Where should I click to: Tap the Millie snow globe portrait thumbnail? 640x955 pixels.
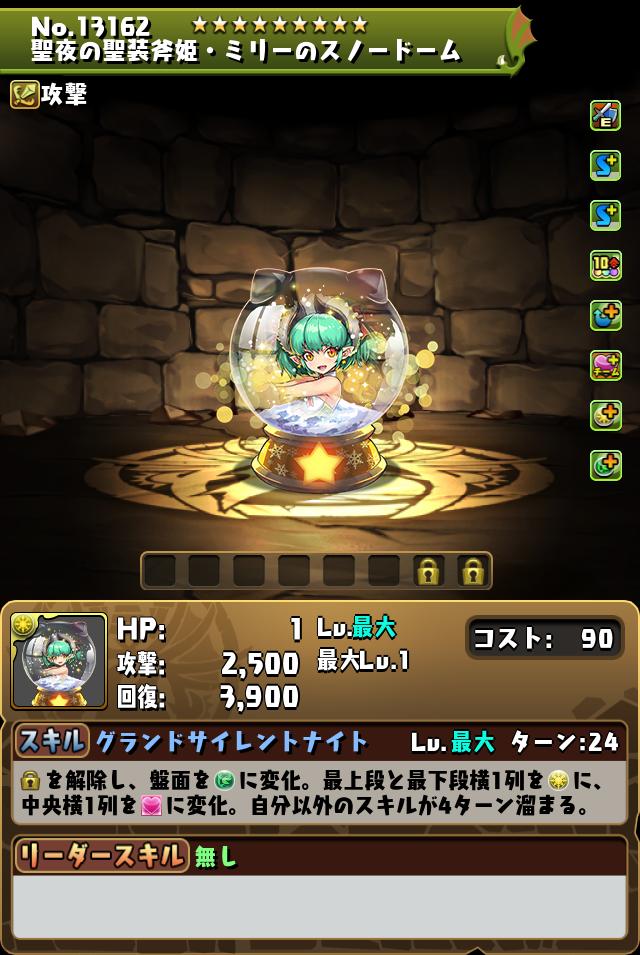pyautogui.click(x=58, y=661)
